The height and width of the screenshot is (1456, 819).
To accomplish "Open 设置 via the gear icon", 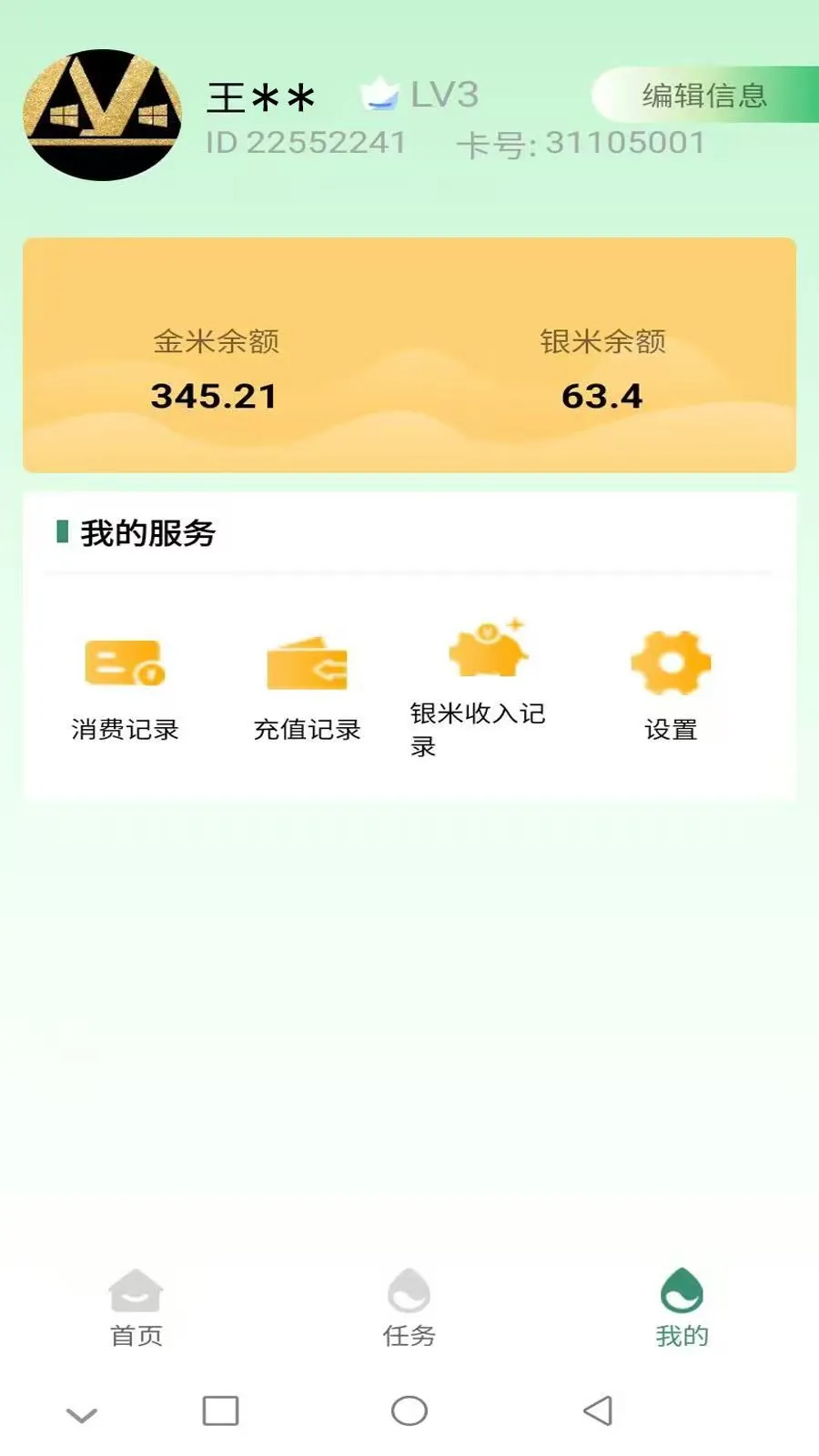I will (x=671, y=665).
